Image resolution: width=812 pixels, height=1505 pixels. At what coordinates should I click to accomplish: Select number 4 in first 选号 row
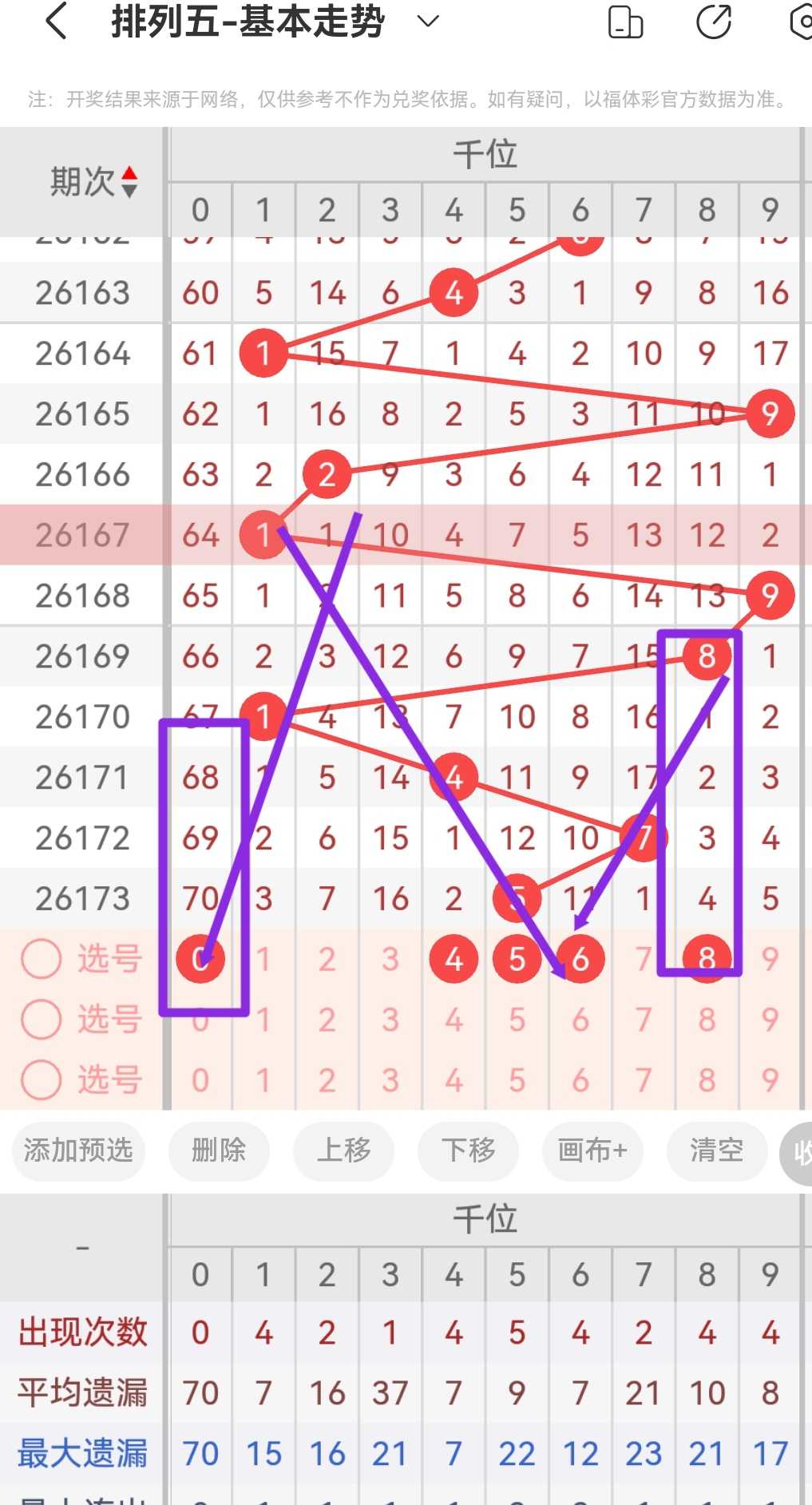pyautogui.click(x=454, y=959)
